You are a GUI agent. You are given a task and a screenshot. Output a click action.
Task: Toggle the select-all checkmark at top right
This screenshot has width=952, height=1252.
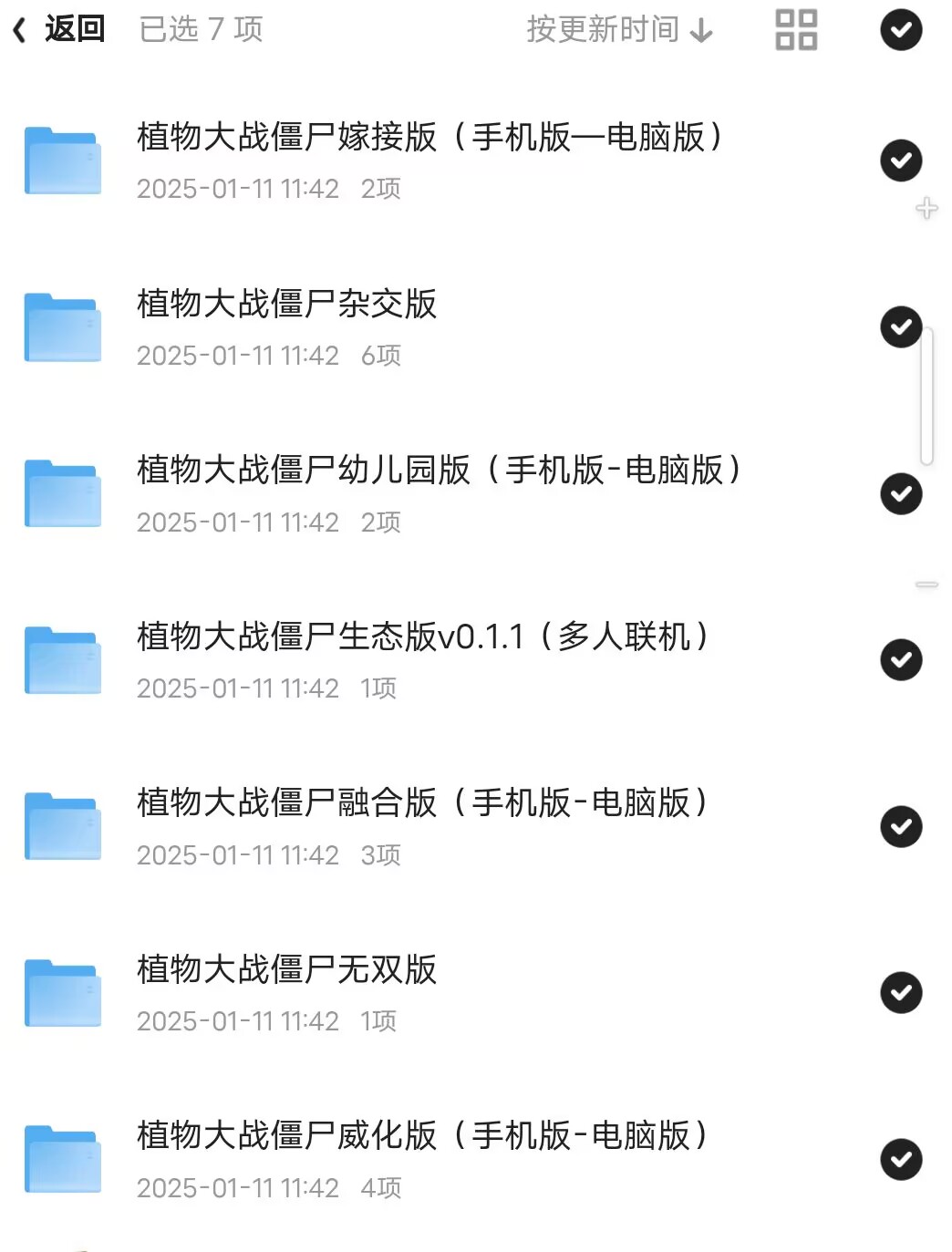coord(900,30)
